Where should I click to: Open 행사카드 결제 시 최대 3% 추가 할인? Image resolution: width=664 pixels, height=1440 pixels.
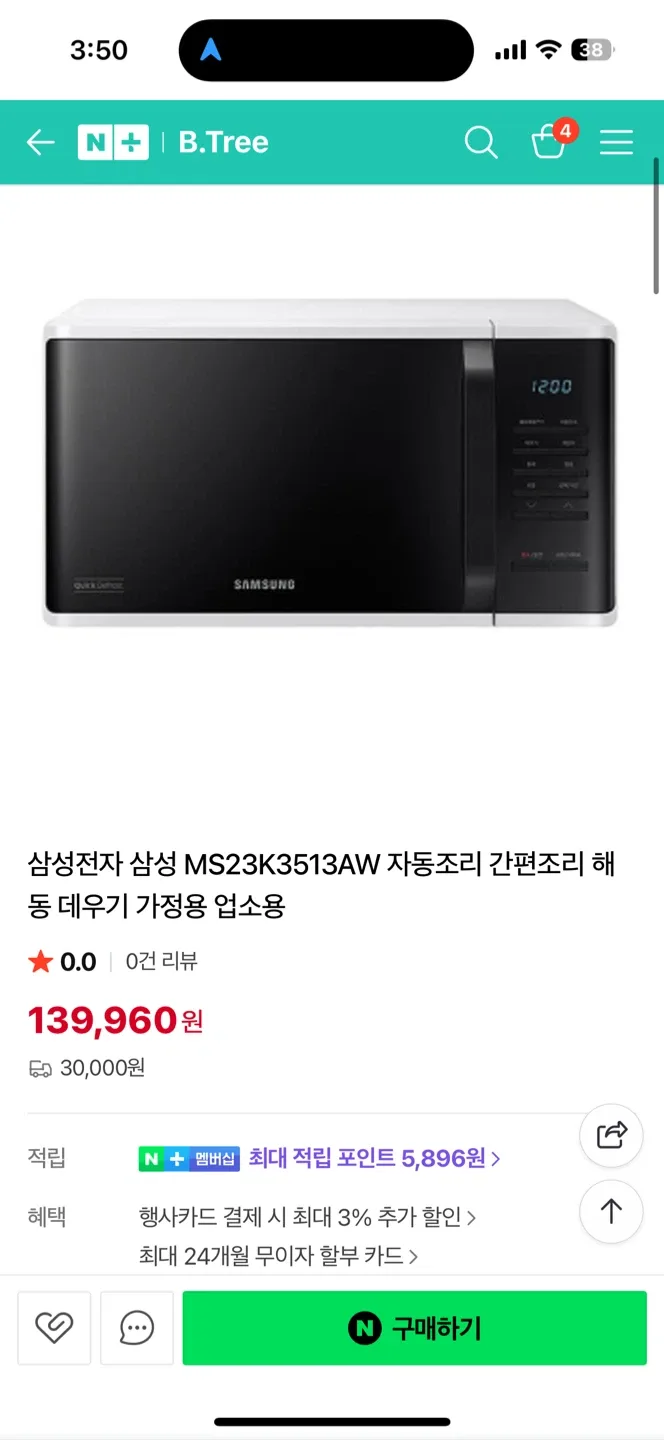307,1217
